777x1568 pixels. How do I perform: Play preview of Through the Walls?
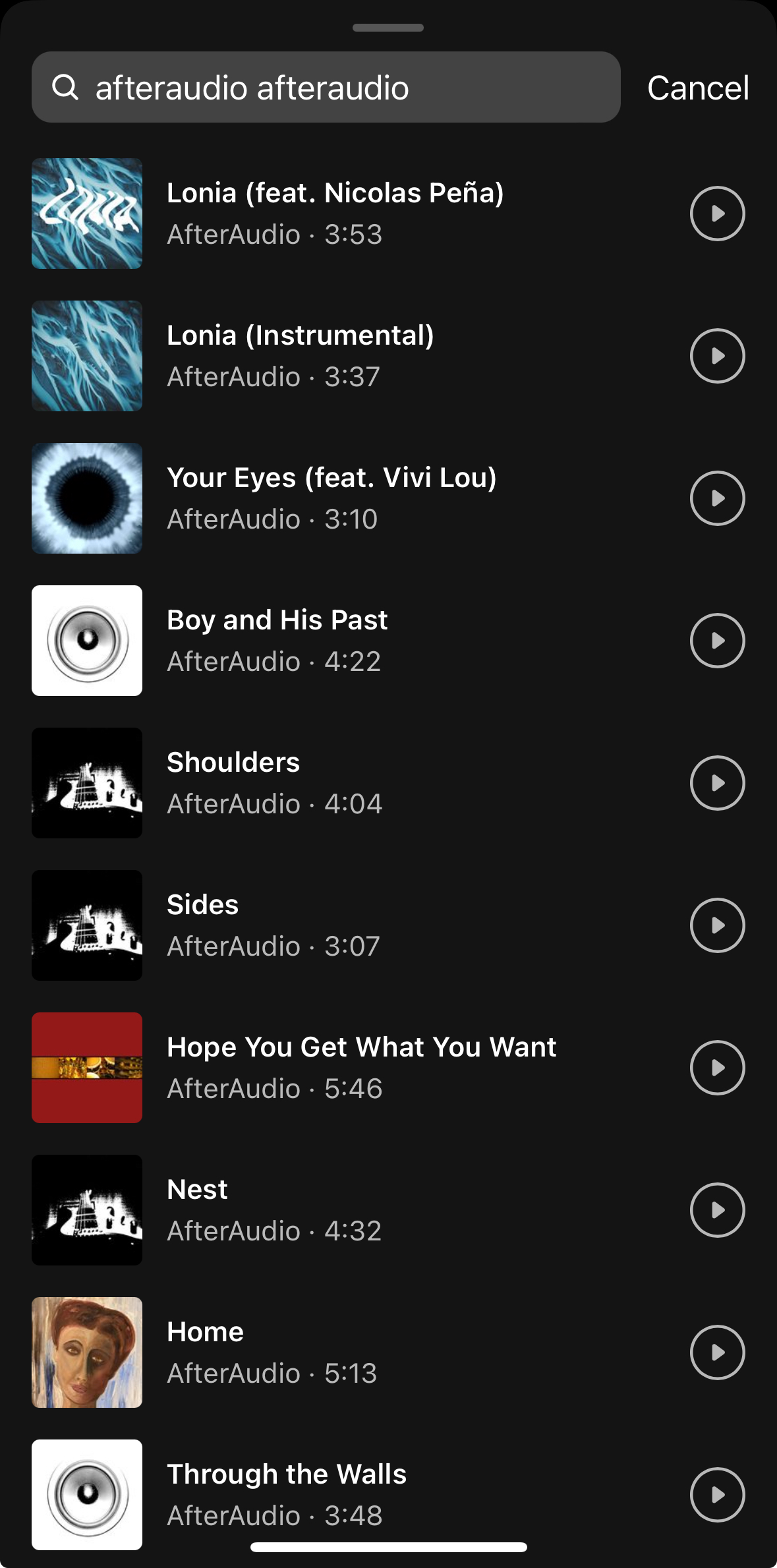point(717,1495)
